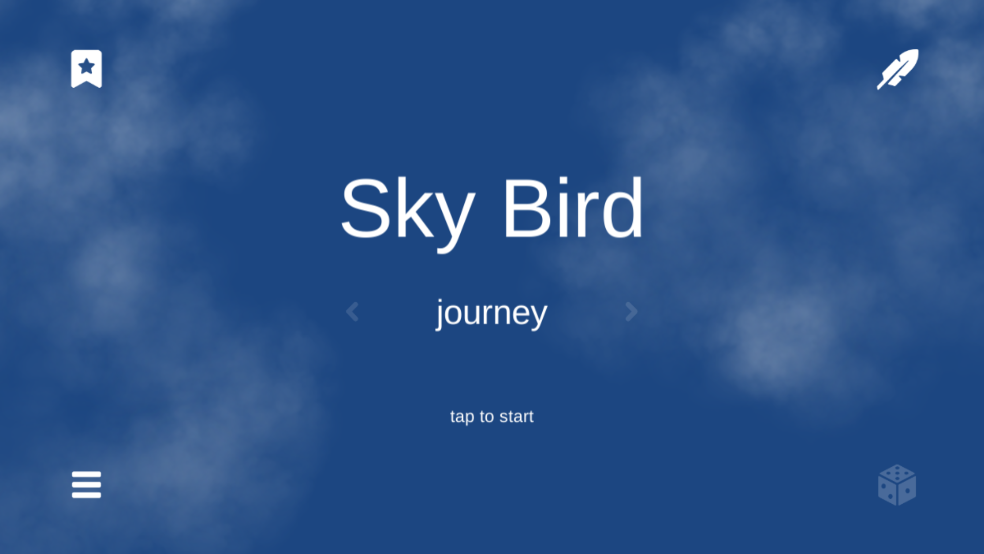This screenshot has height=554, width=984.
Task: Open the hamburger menu
Action: point(87,485)
